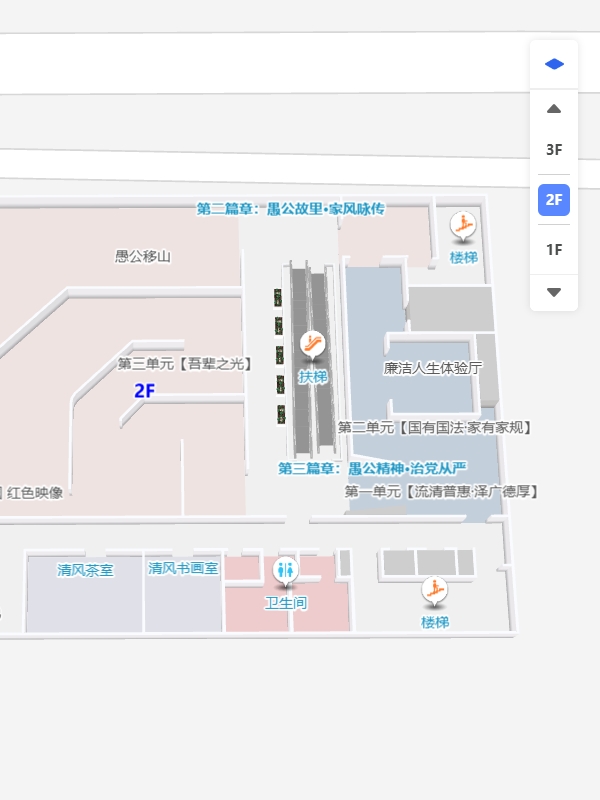Select the 扶梯 escalator marker
The image size is (600, 800).
click(x=313, y=346)
